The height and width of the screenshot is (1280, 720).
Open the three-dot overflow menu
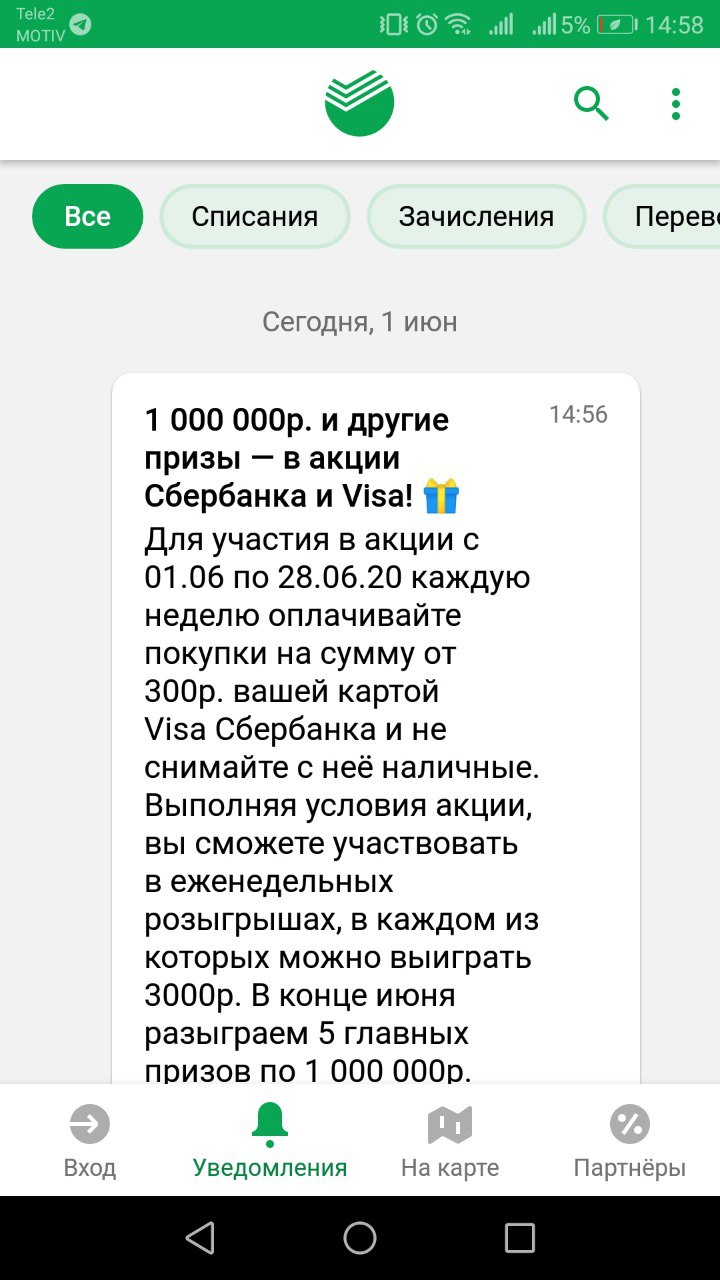676,104
